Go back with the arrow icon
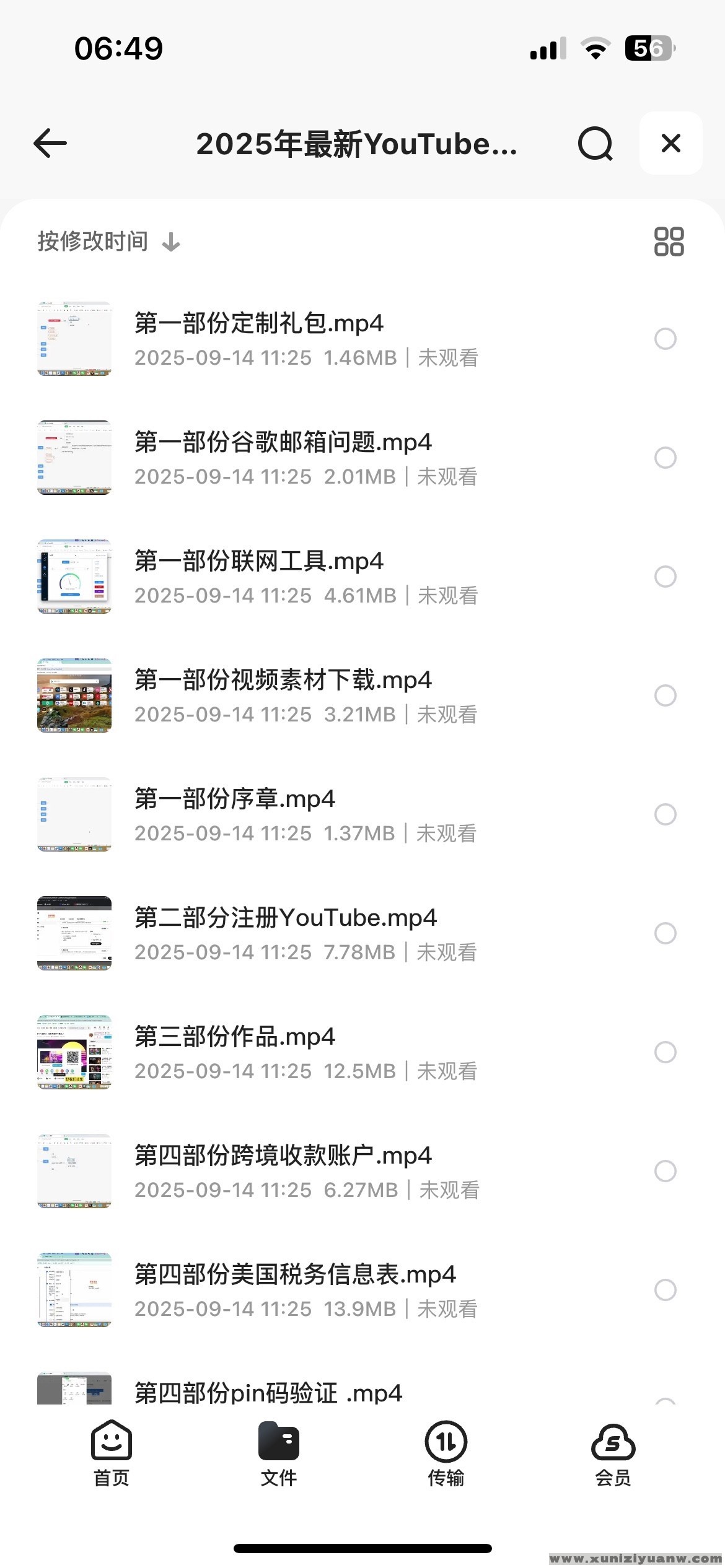The height and width of the screenshot is (1568, 725). pyautogui.click(x=50, y=144)
